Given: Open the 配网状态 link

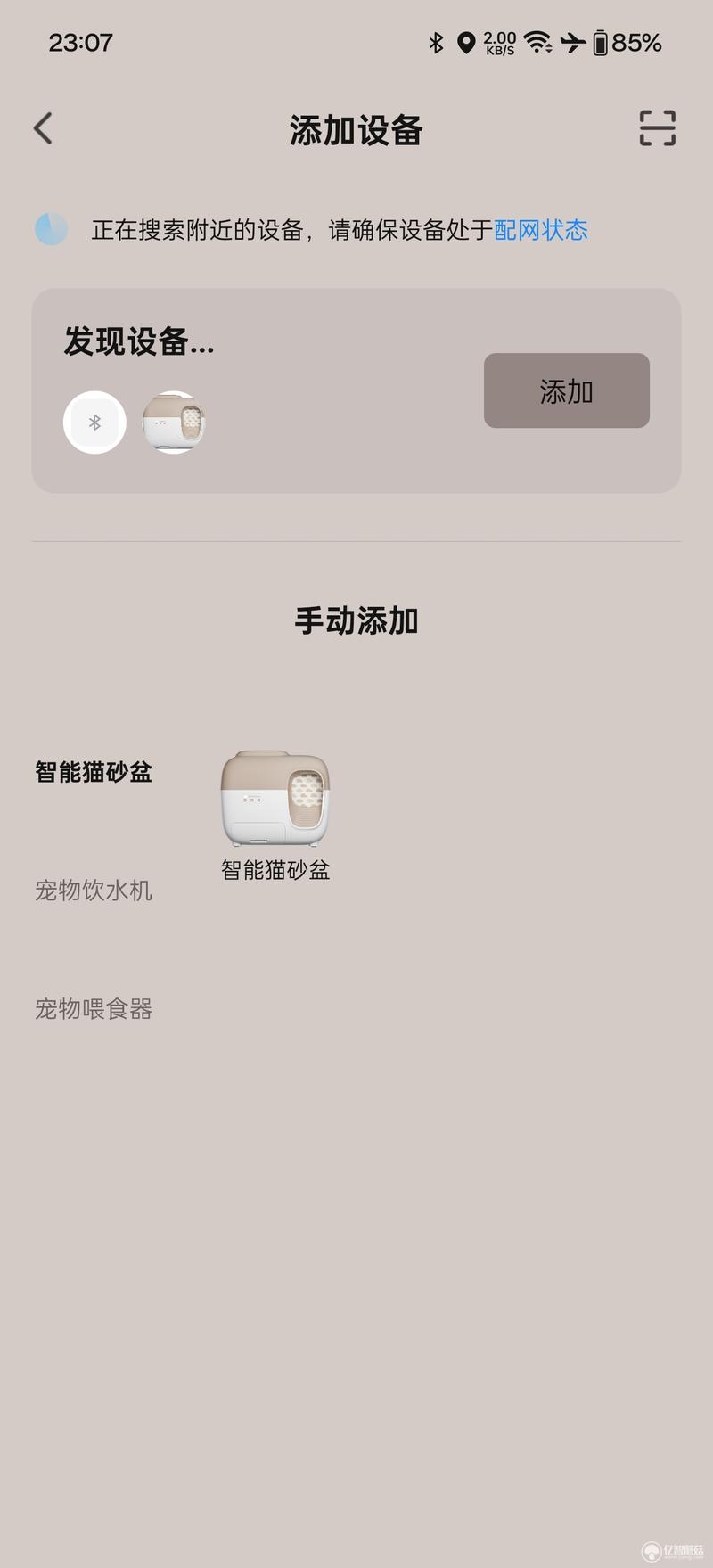Looking at the screenshot, I should click(x=541, y=230).
